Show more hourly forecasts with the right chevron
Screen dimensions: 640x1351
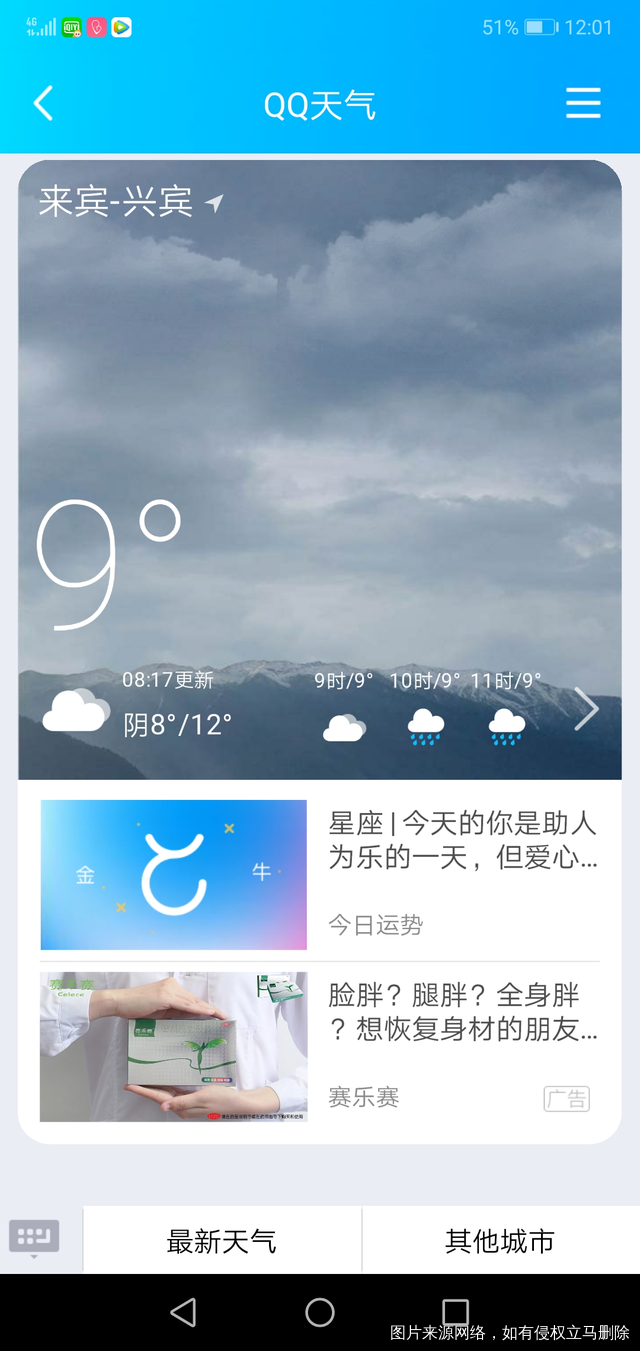tap(586, 709)
